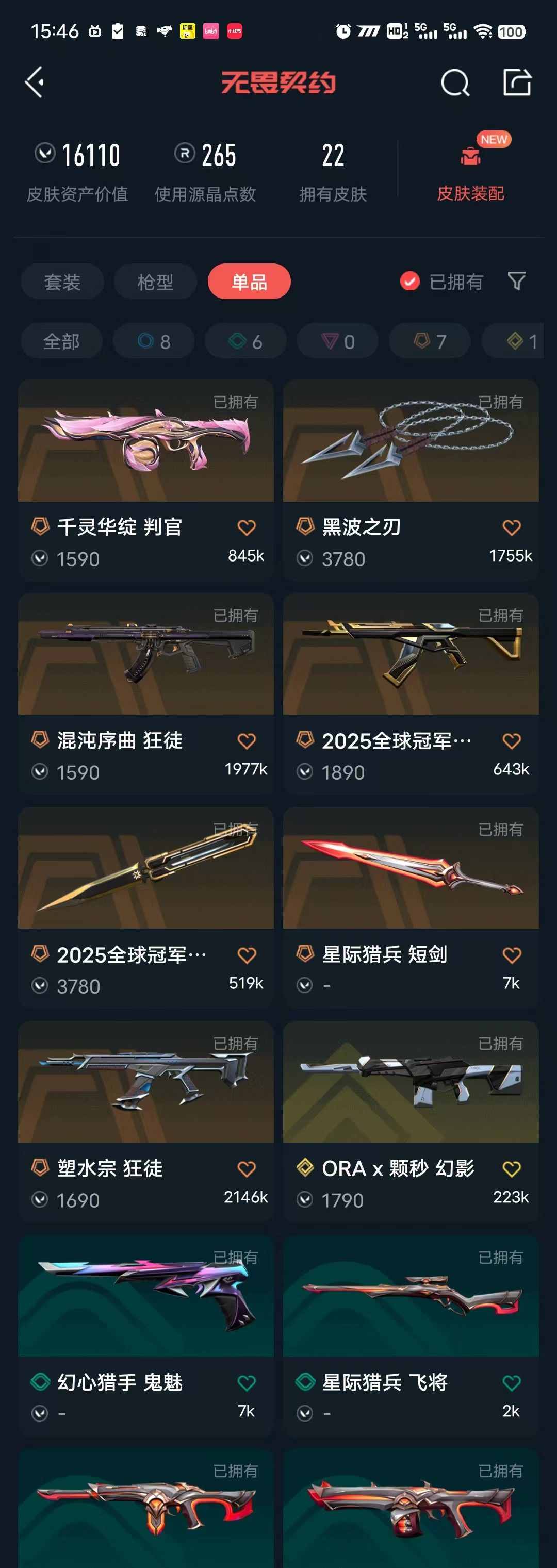Share this skin inventory page
The height and width of the screenshot is (1568, 557).
click(x=517, y=81)
